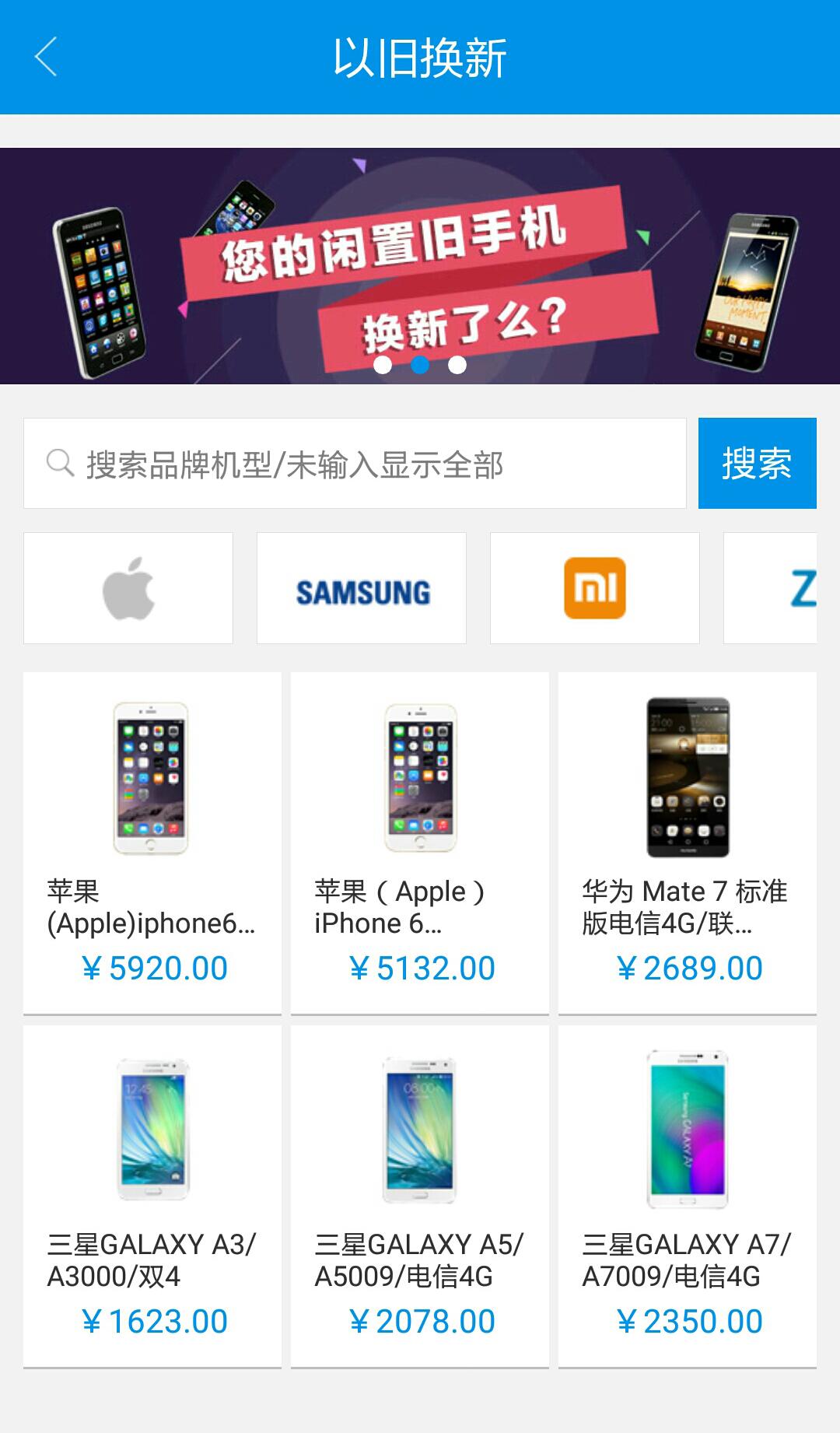Open the Huawei Mate 7 product card
The height and width of the screenshot is (1433, 840).
point(688,843)
